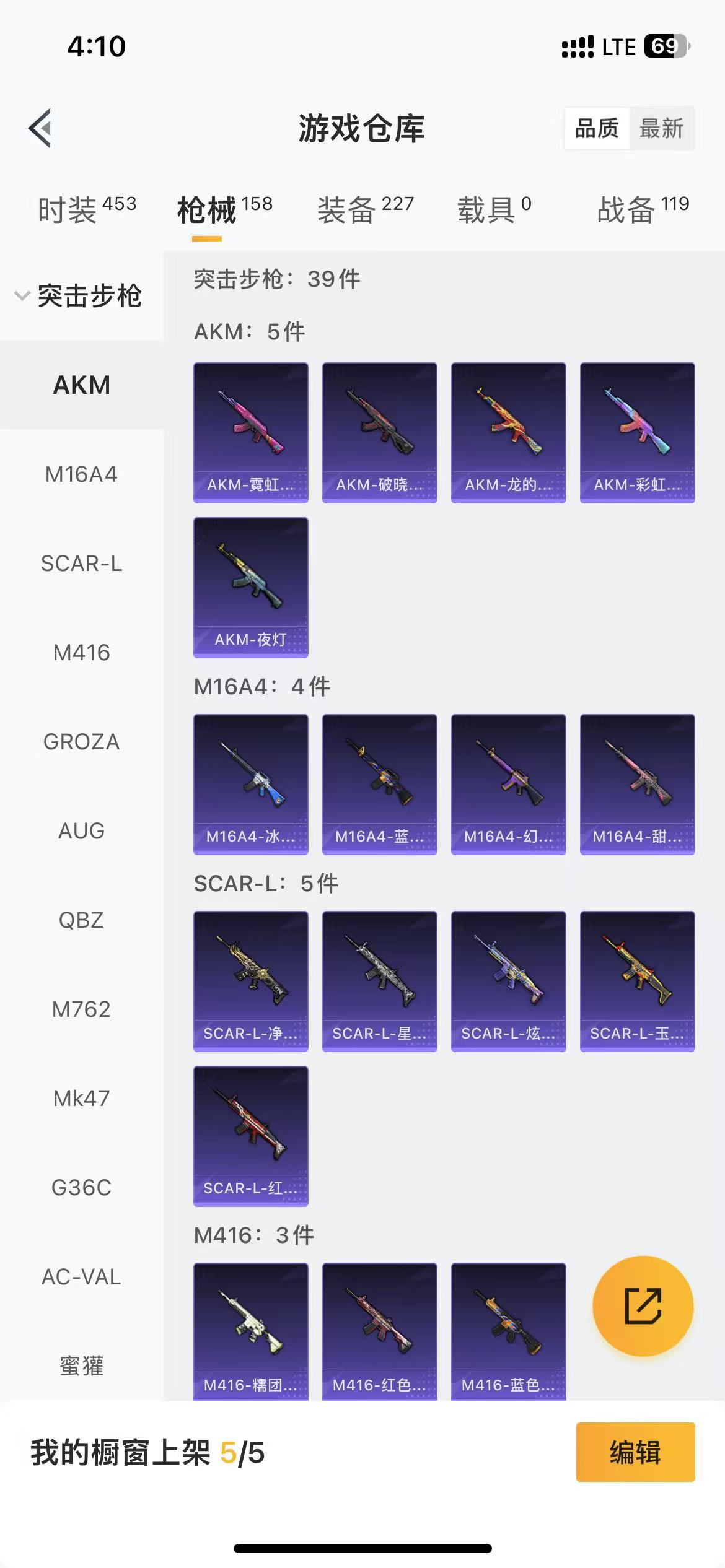Screen dimensions: 725x1568
Task: Choose AC-VAL in the side list
Action: pos(81,1277)
